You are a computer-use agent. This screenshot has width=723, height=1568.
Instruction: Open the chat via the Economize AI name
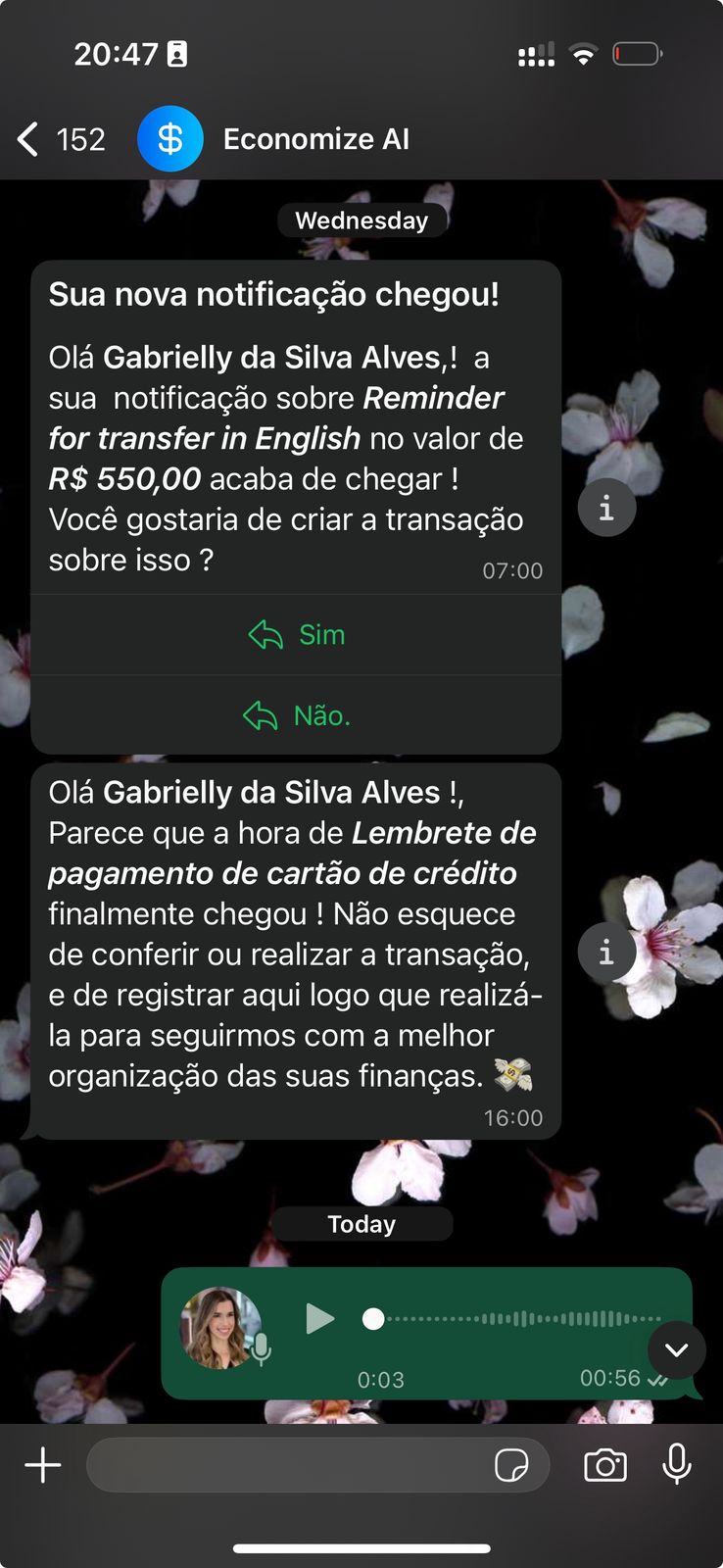(x=314, y=138)
